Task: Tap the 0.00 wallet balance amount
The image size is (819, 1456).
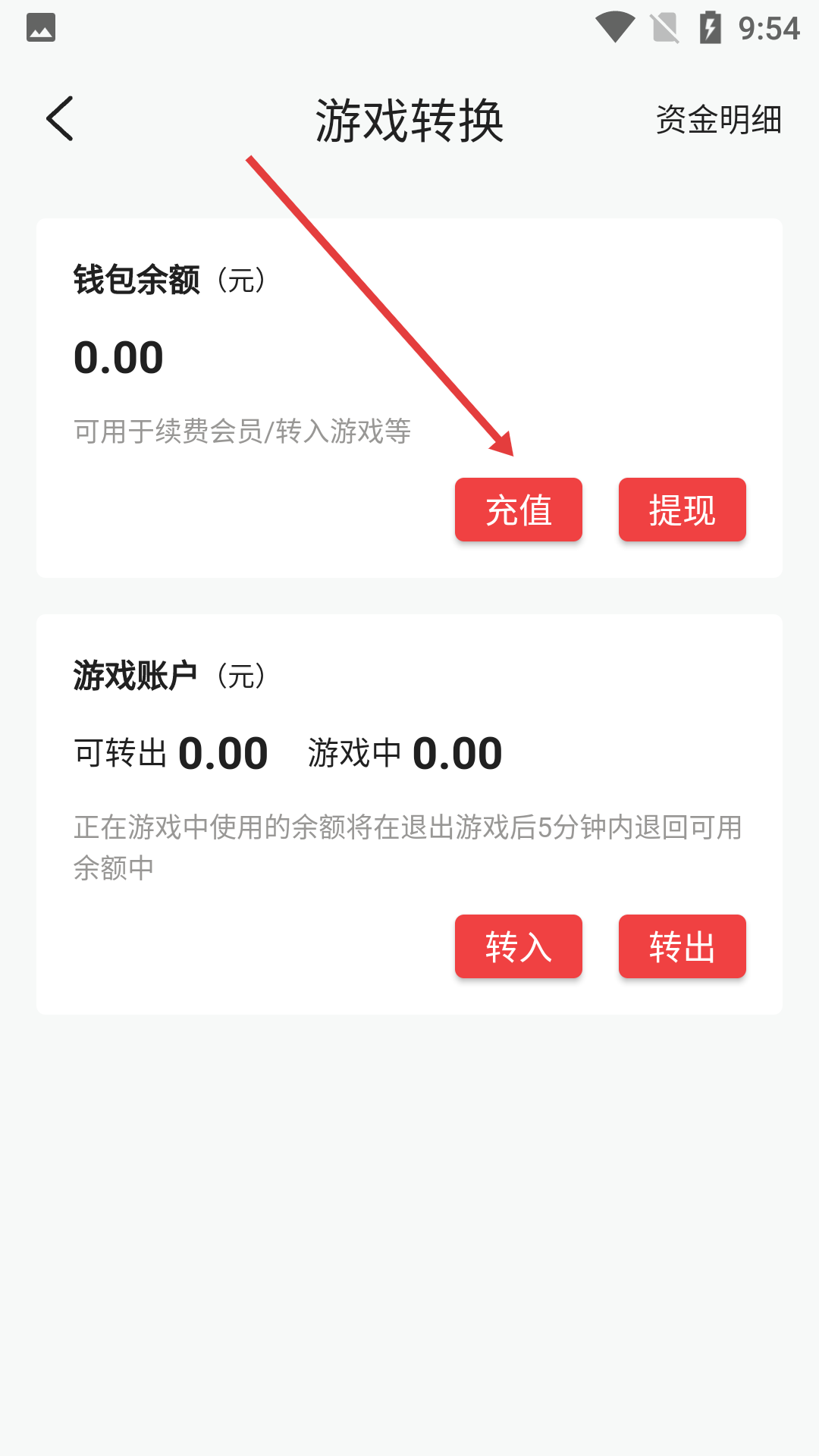Action: tap(118, 355)
